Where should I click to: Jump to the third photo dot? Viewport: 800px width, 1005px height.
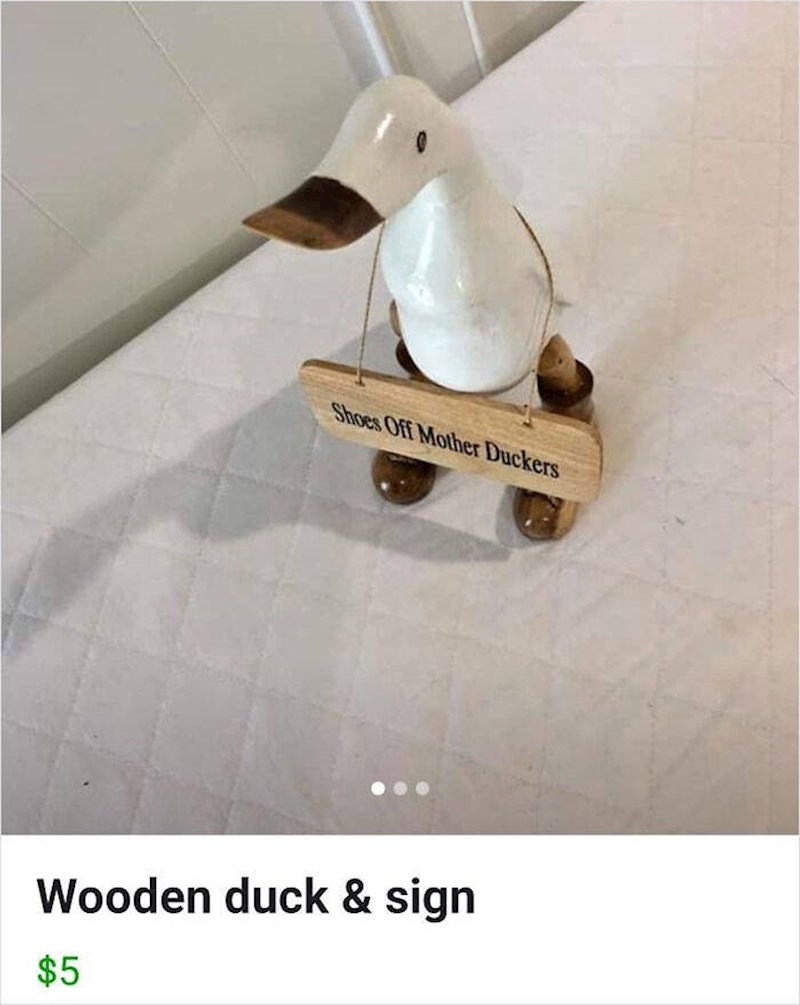(x=422, y=788)
